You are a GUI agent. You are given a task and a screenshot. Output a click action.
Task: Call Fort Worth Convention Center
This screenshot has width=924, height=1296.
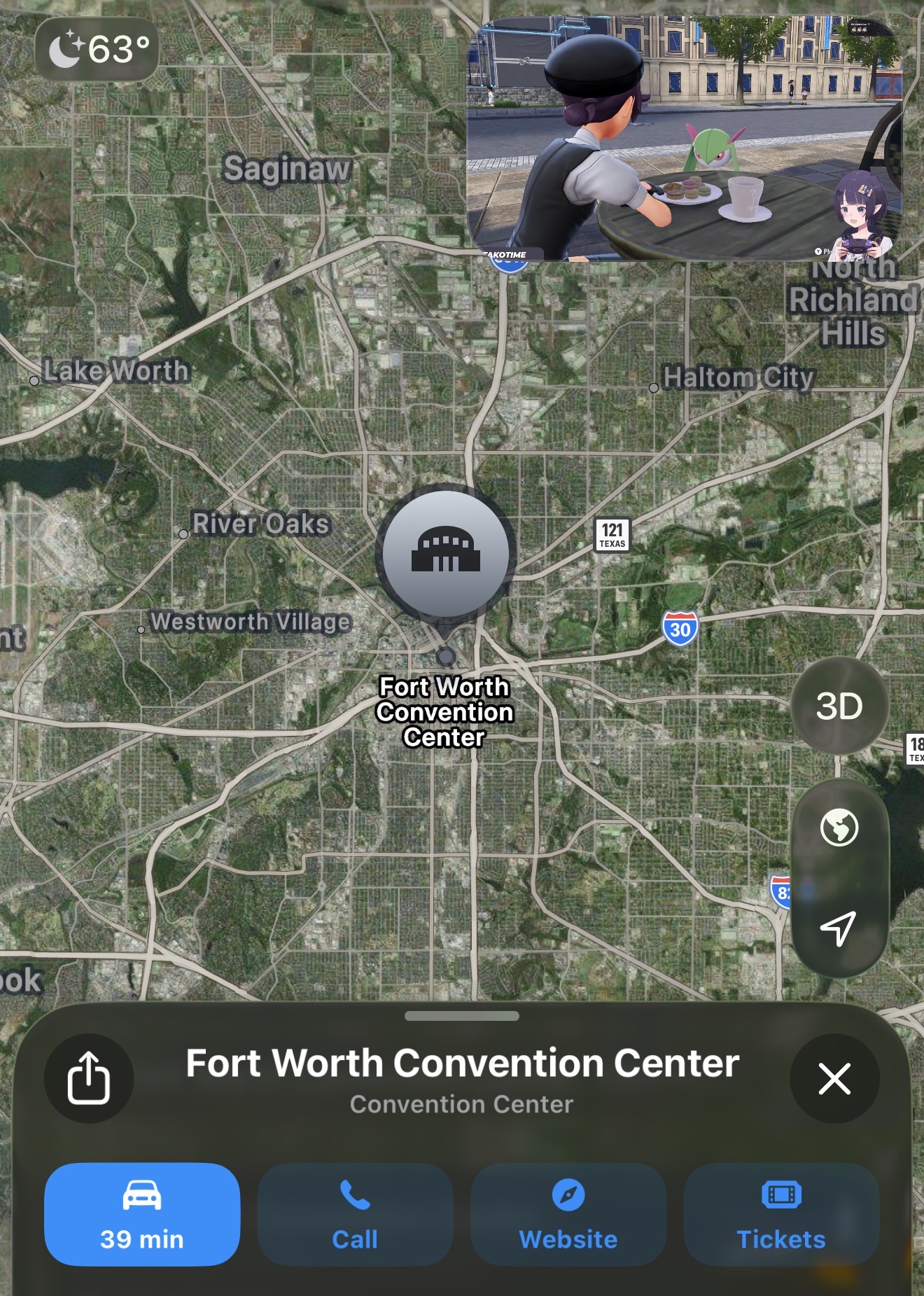[x=355, y=1214]
